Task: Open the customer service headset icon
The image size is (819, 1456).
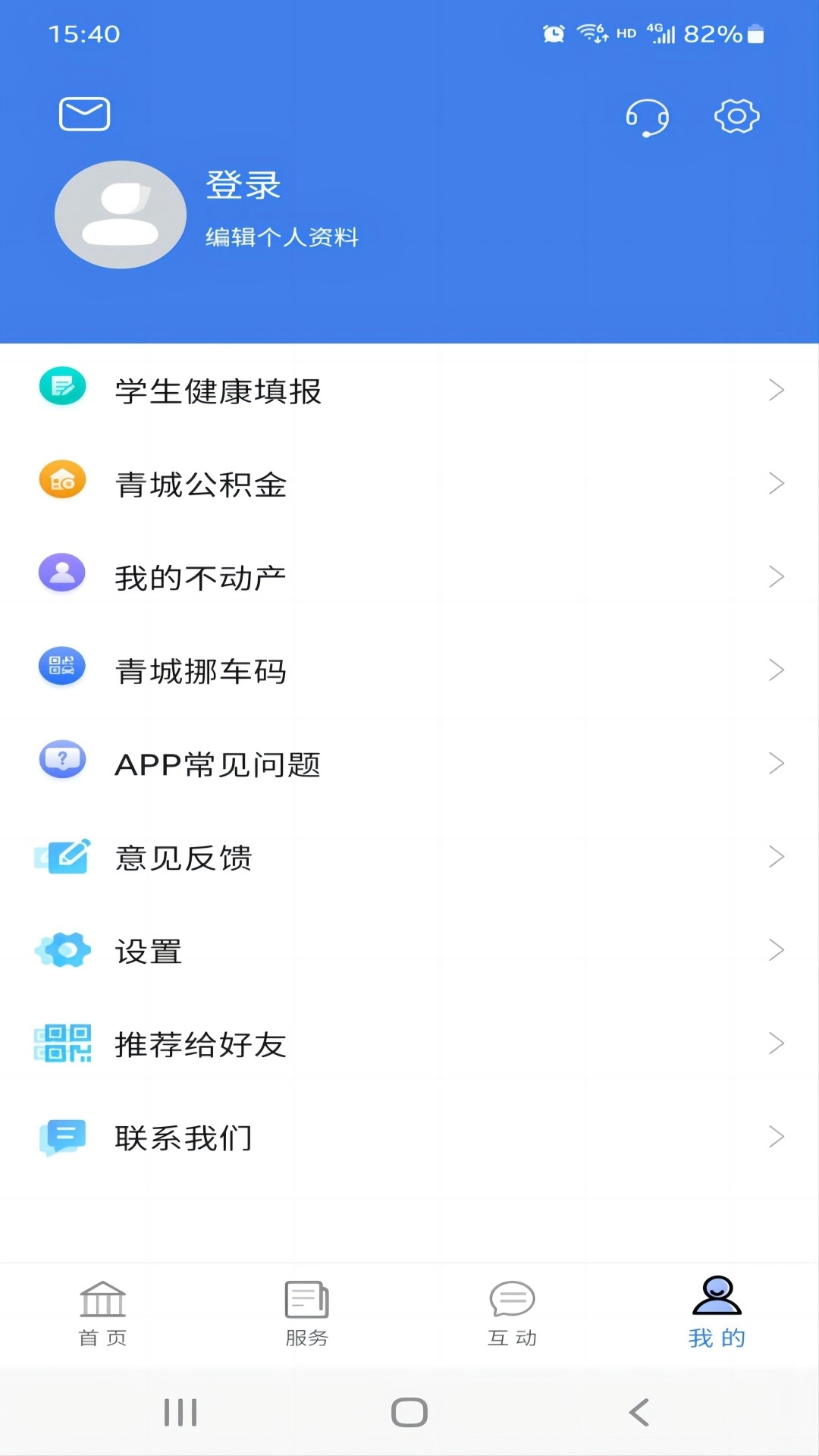Action: [647, 116]
